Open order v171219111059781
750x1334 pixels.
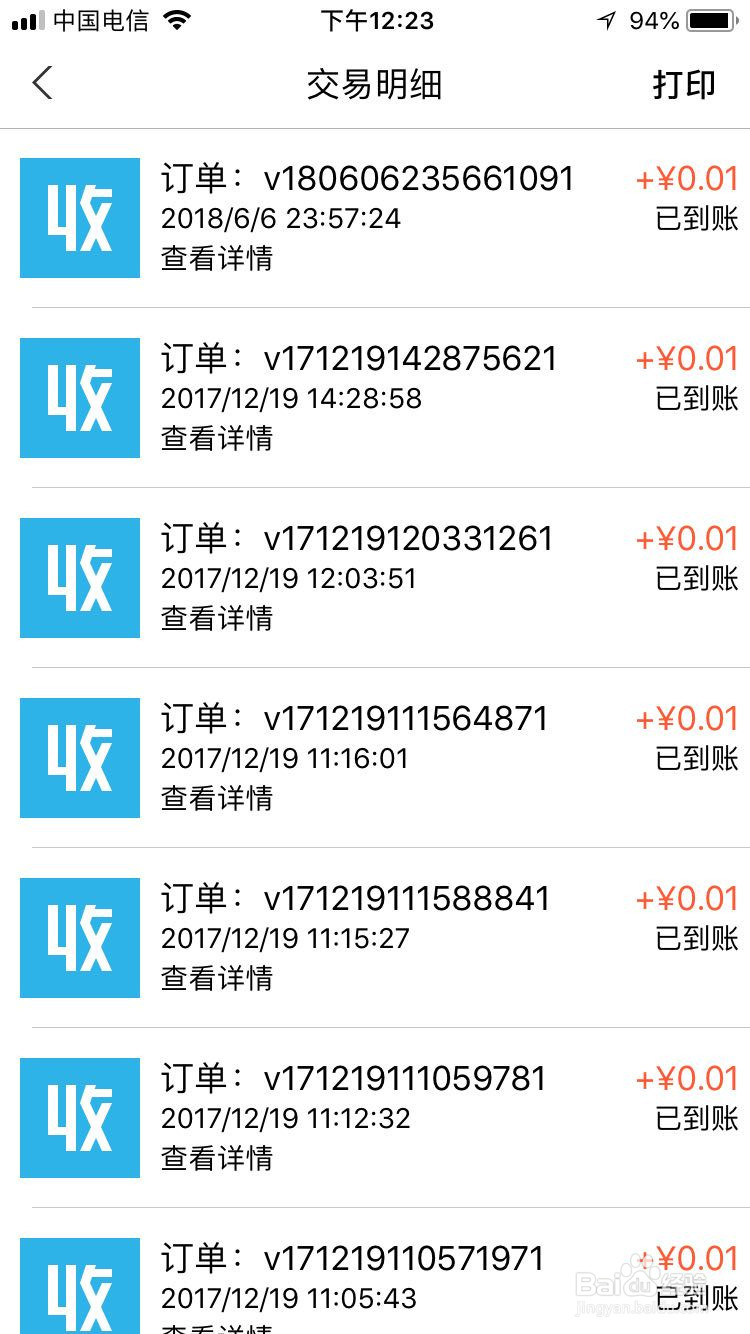coord(375,1118)
